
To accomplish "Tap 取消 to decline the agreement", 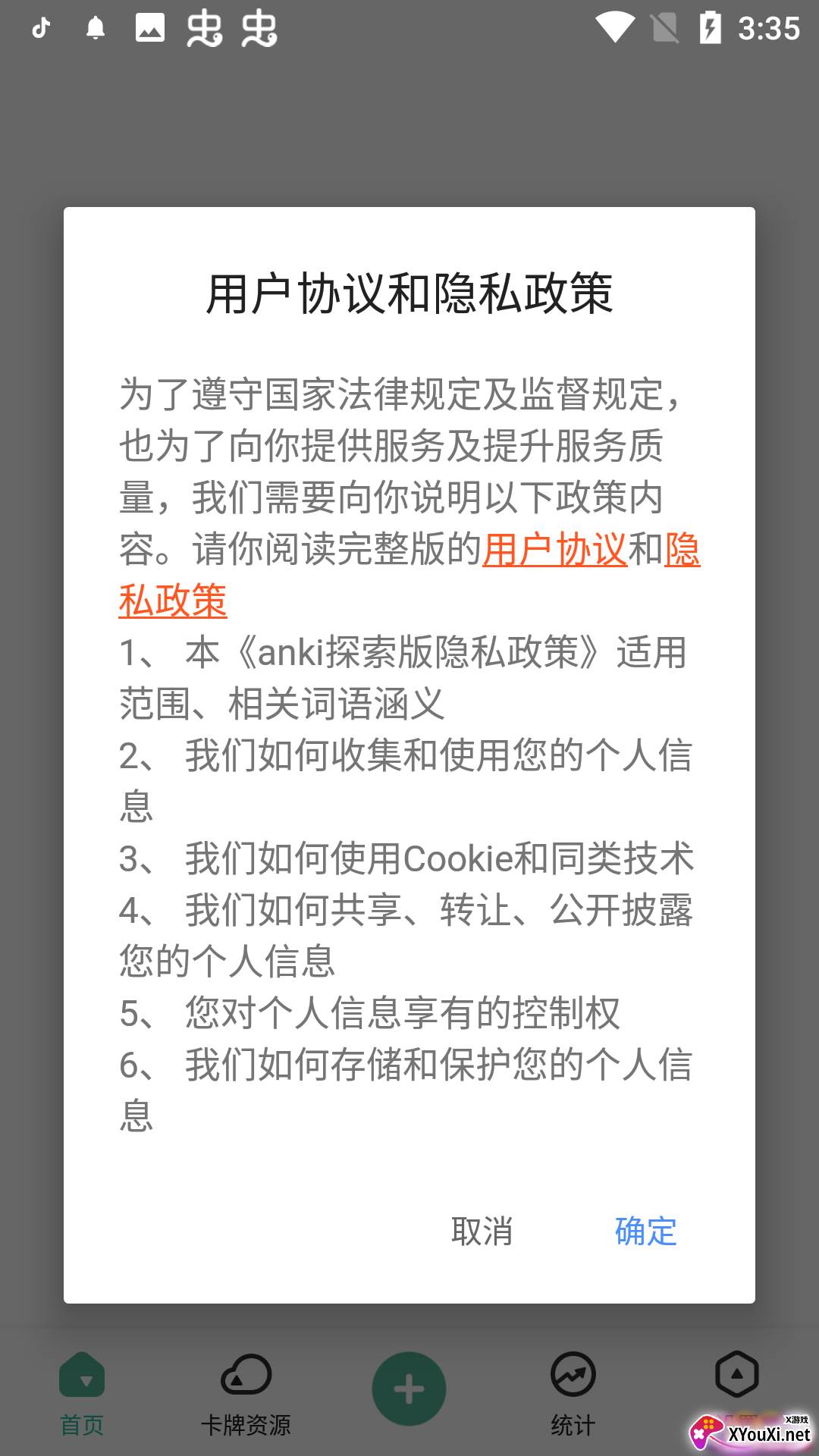I will click(482, 1231).
